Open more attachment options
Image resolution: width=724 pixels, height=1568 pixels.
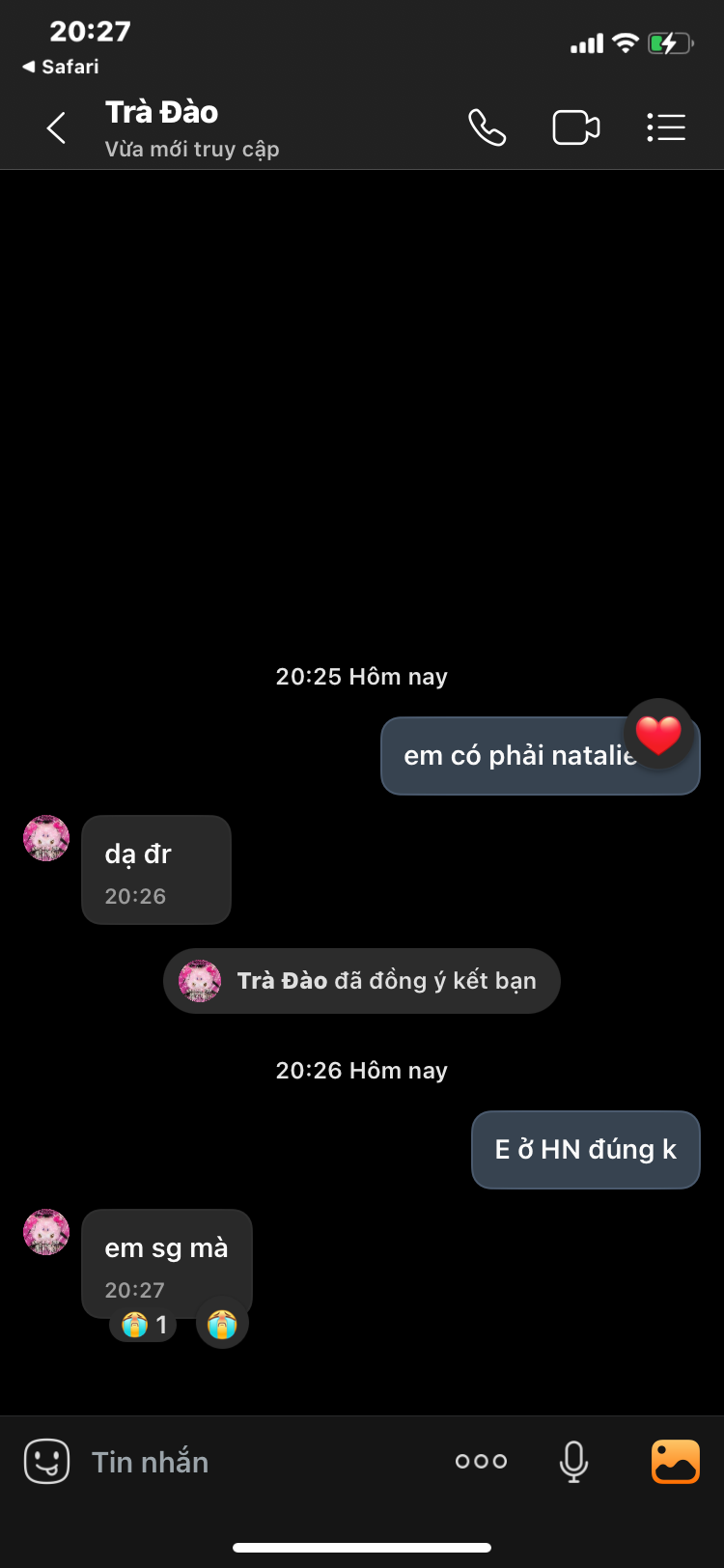tap(481, 1462)
